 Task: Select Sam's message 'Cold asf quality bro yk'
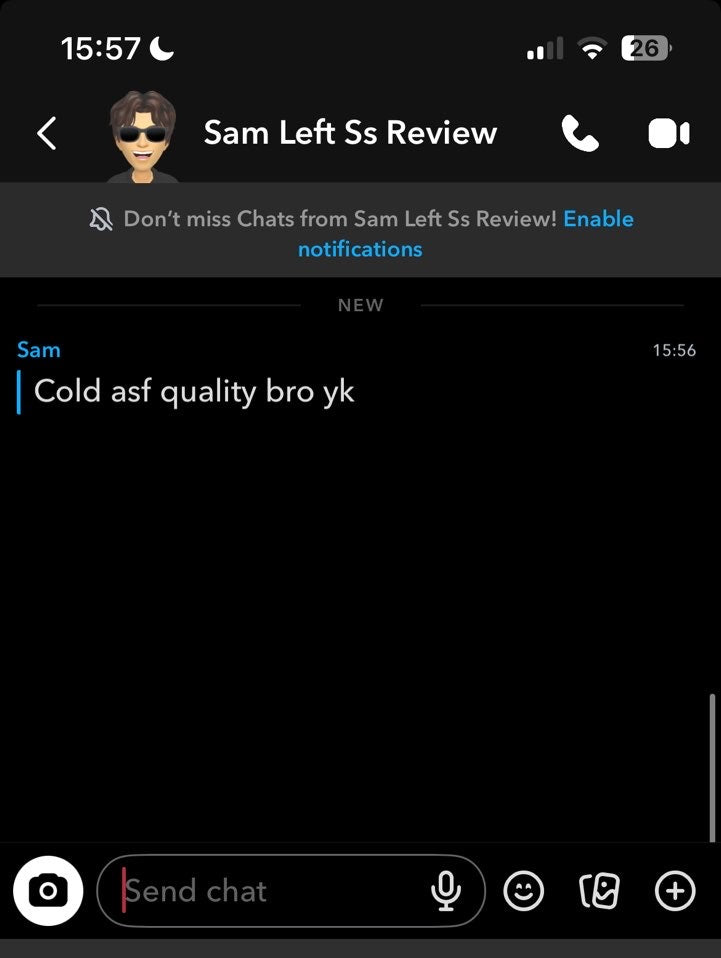(194, 391)
